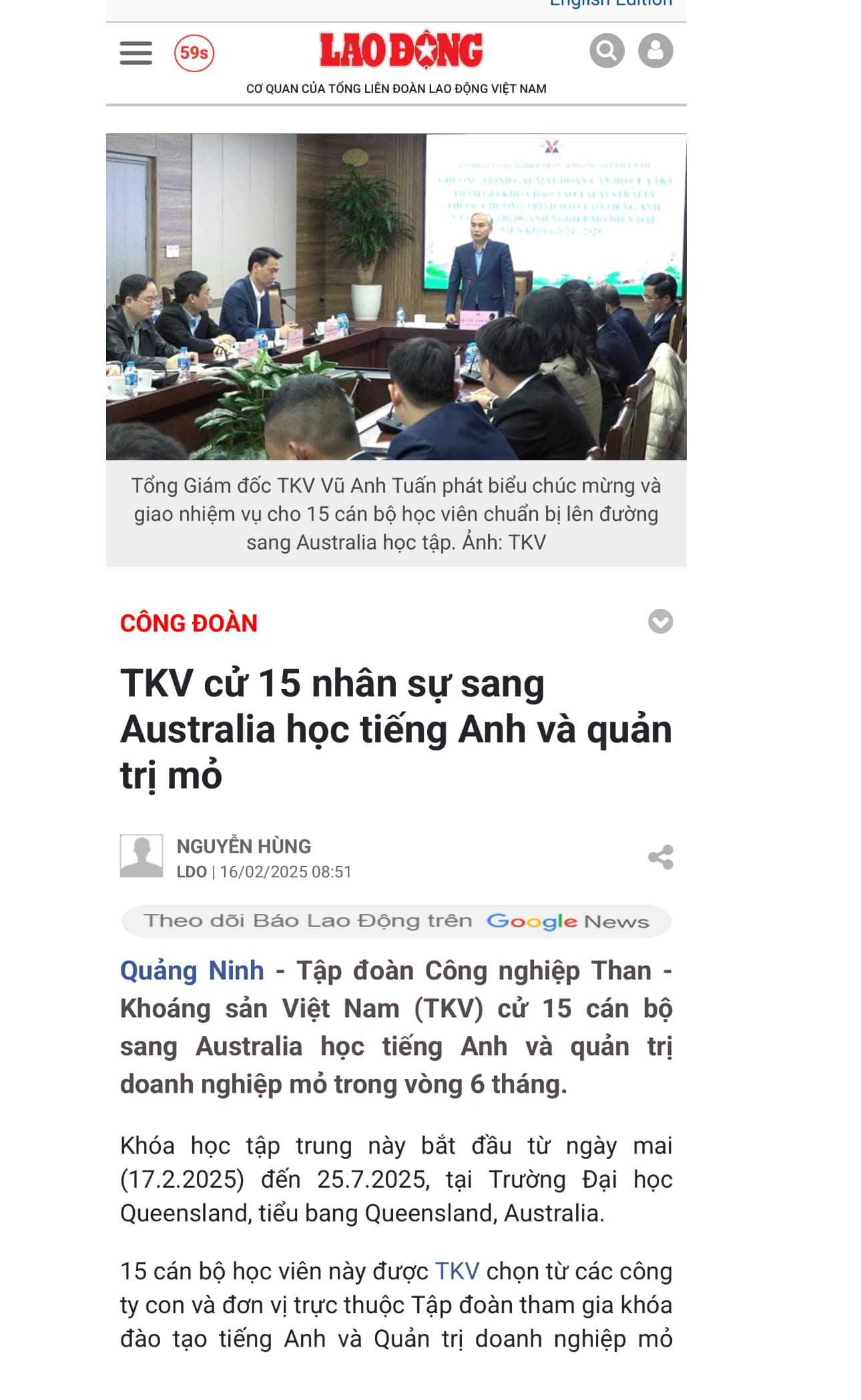Open the user account profile icon
The height and width of the screenshot is (1400, 861).
pyautogui.click(x=655, y=51)
